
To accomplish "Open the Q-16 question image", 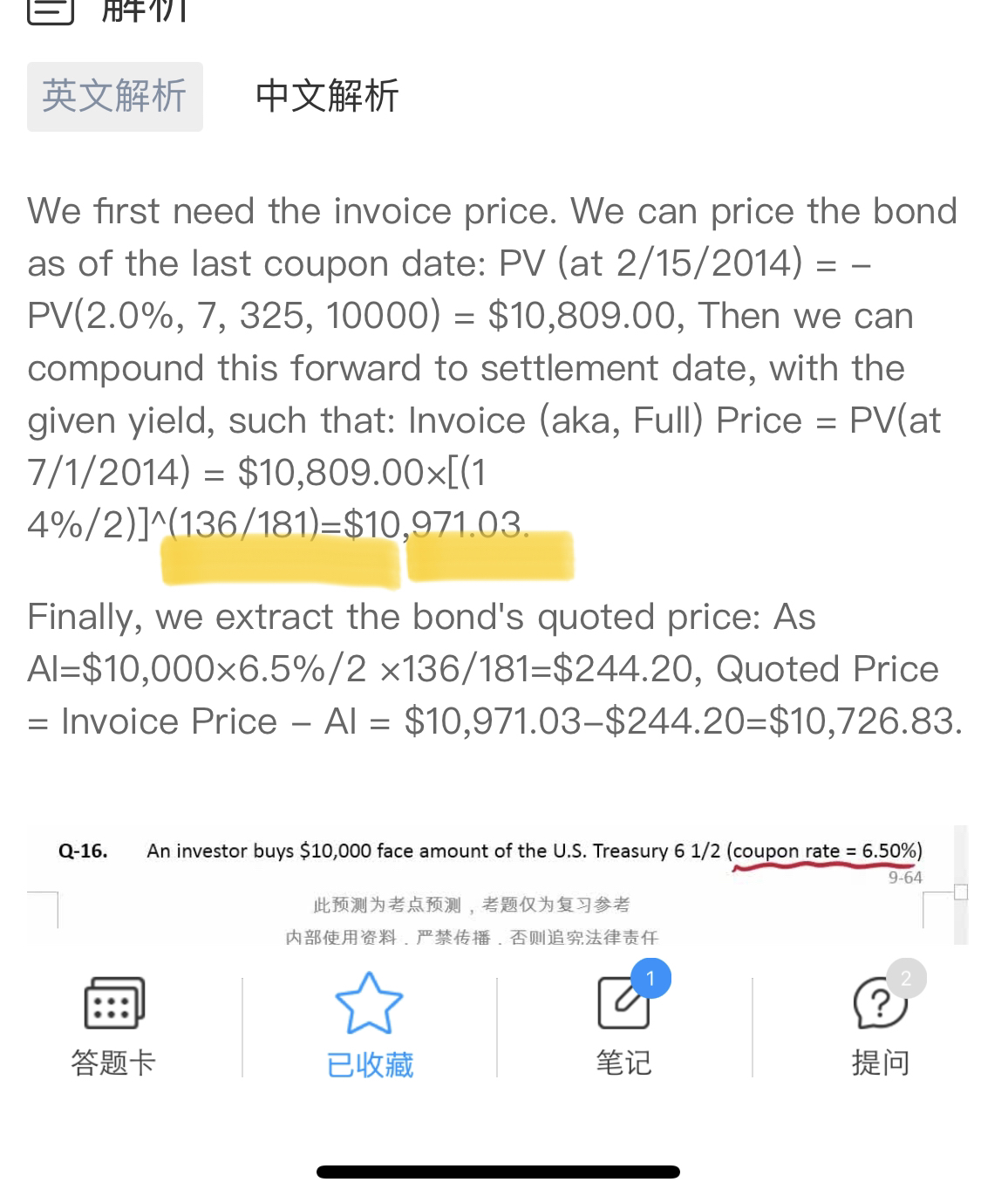I will [x=497, y=884].
